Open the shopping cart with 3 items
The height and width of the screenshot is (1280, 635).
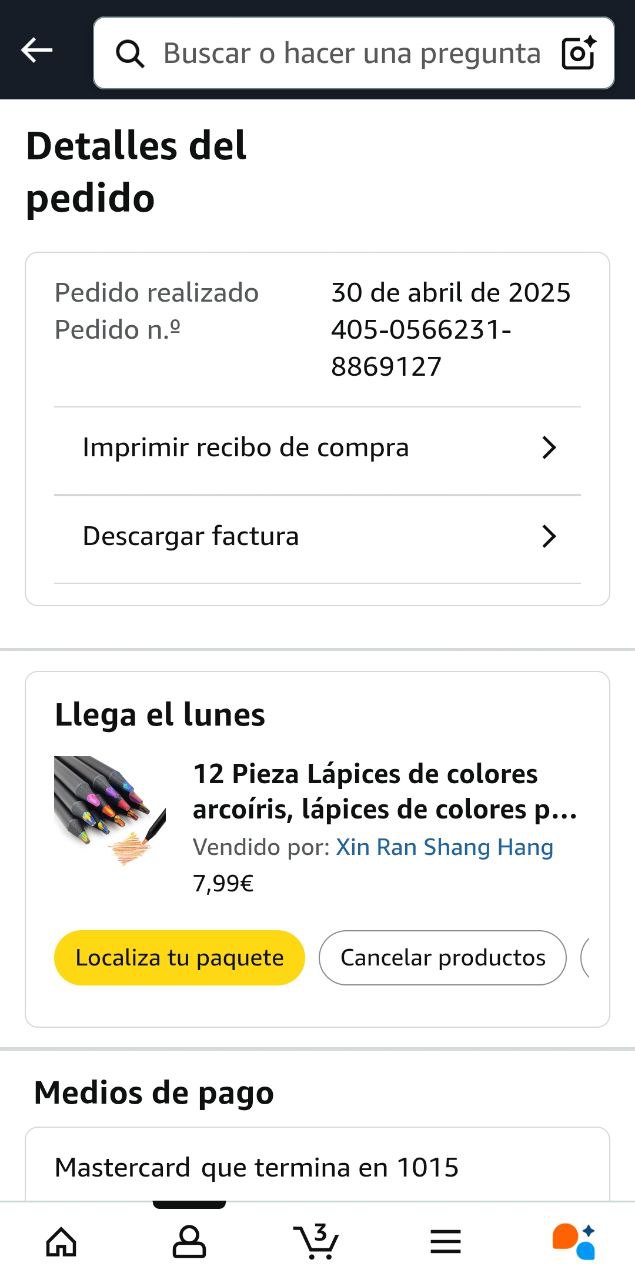317,1241
